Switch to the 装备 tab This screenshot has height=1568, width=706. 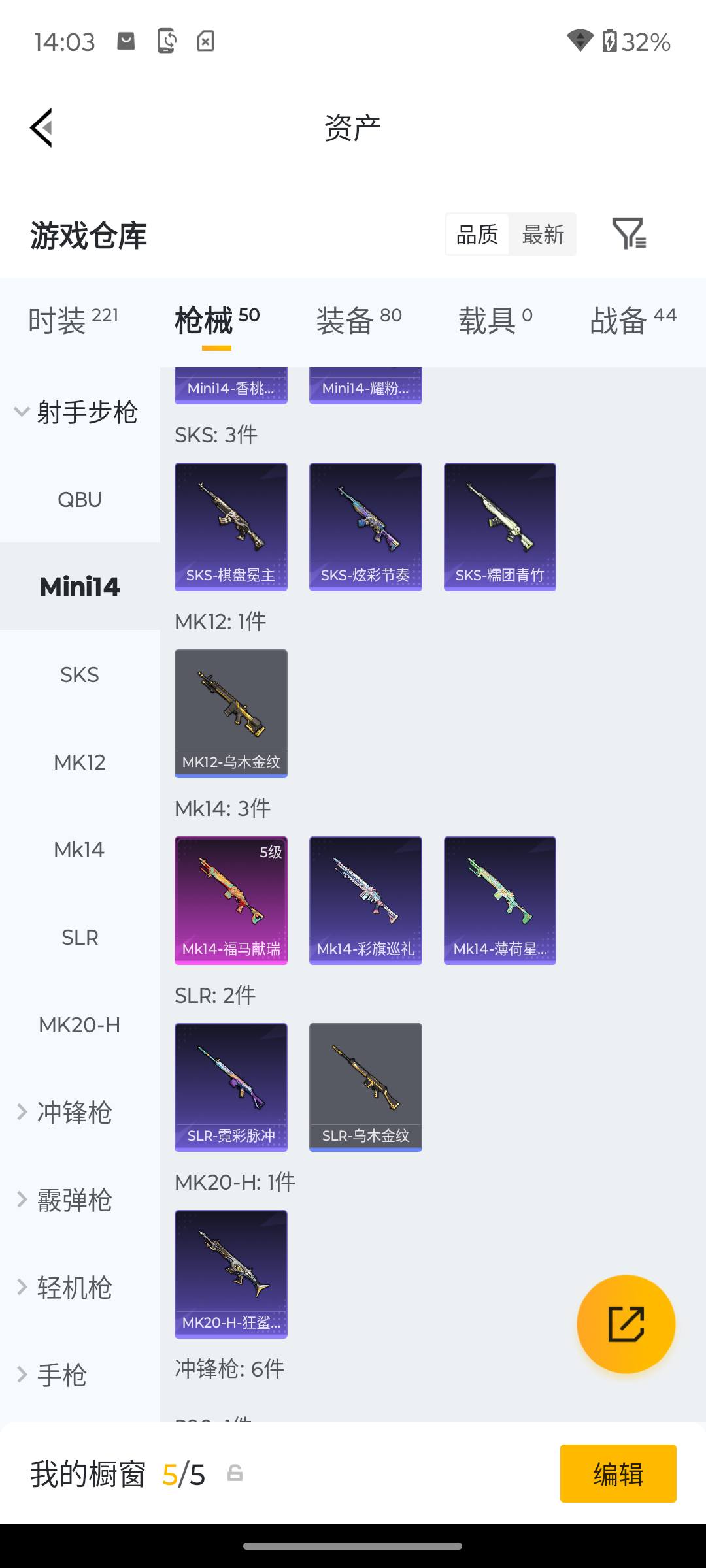[x=359, y=320]
